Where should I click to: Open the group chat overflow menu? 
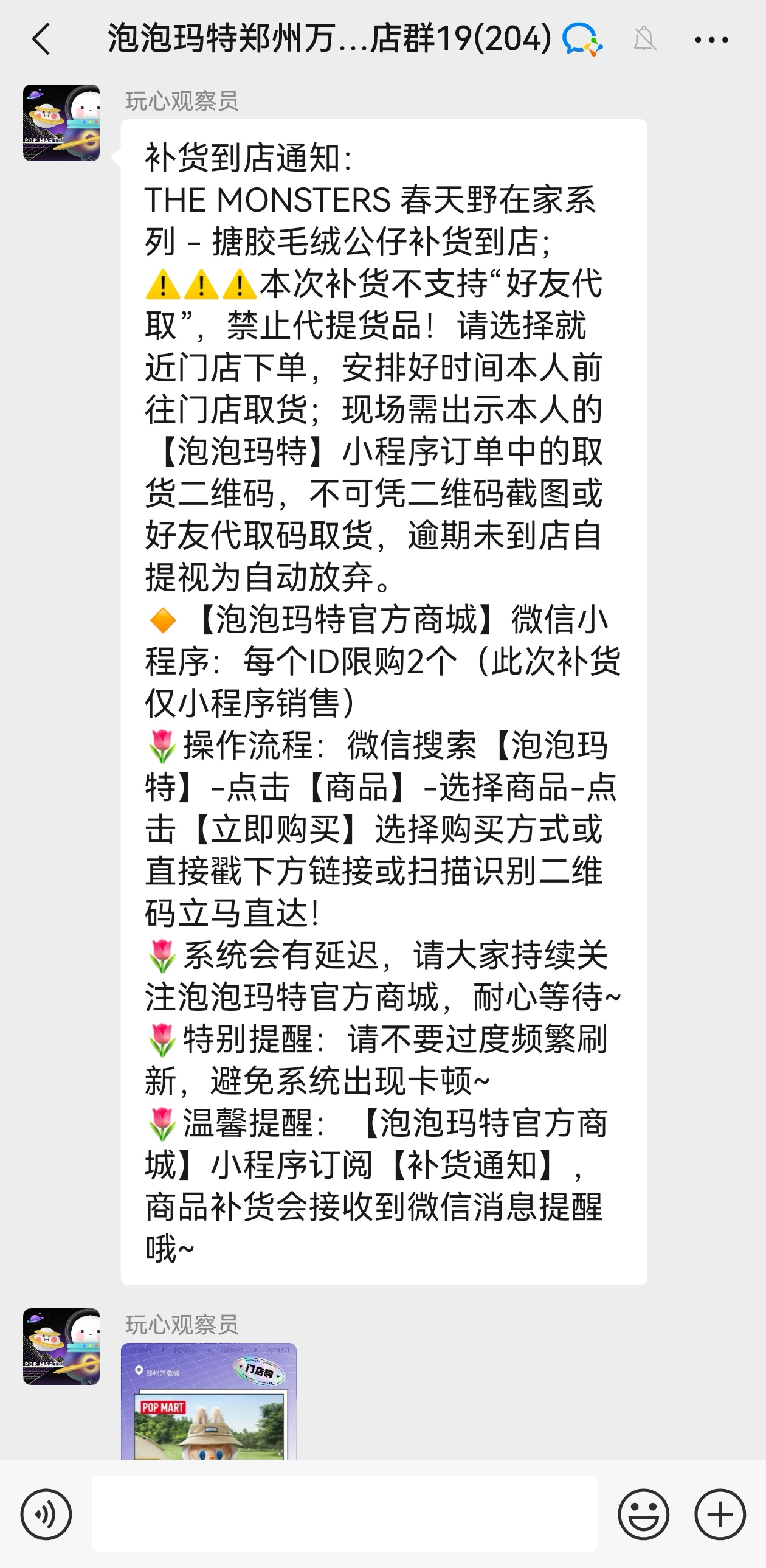coord(711,40)
